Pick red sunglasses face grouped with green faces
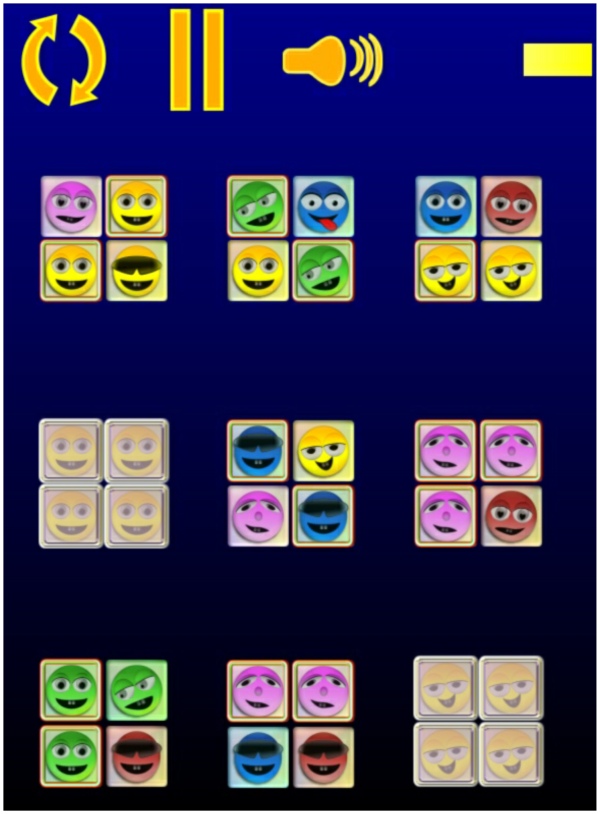 coord(136,756)
